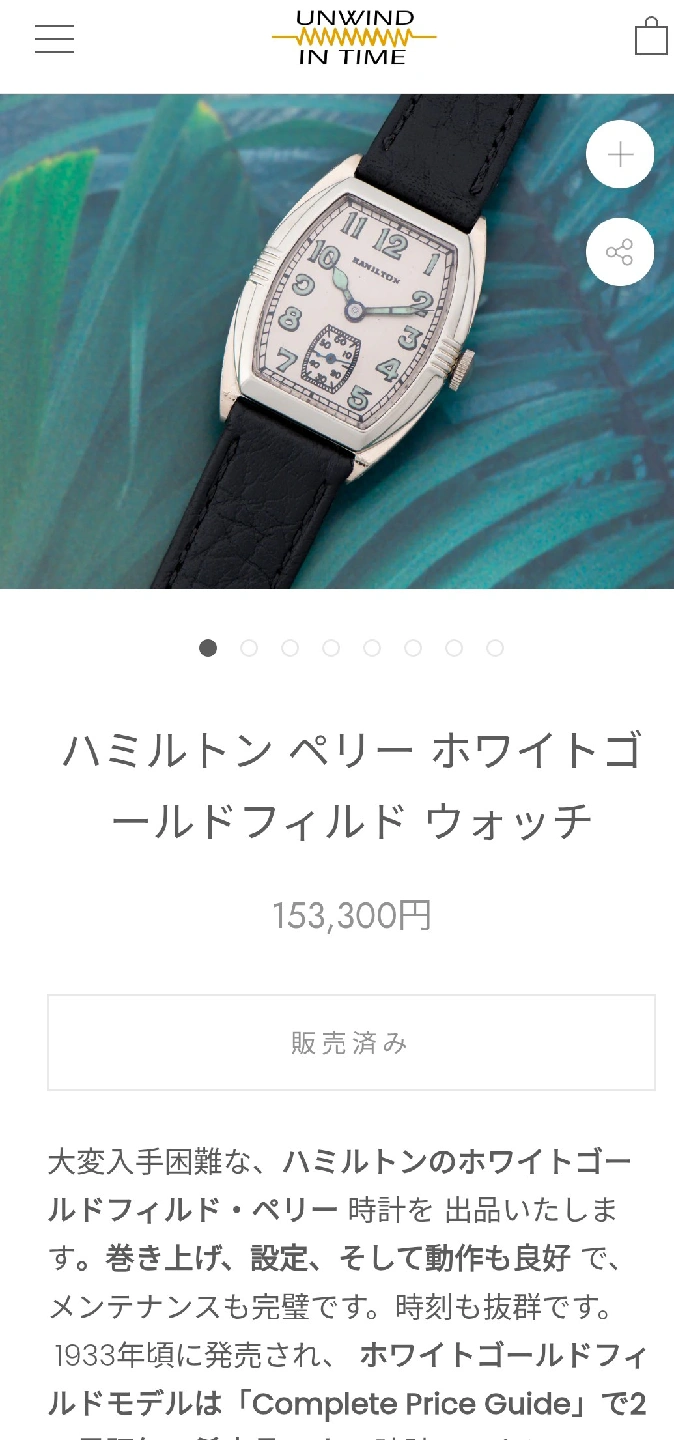Viewport: 674px width, 1440px height.
Task: Open the shopping bag
Action: coord(651,37)
